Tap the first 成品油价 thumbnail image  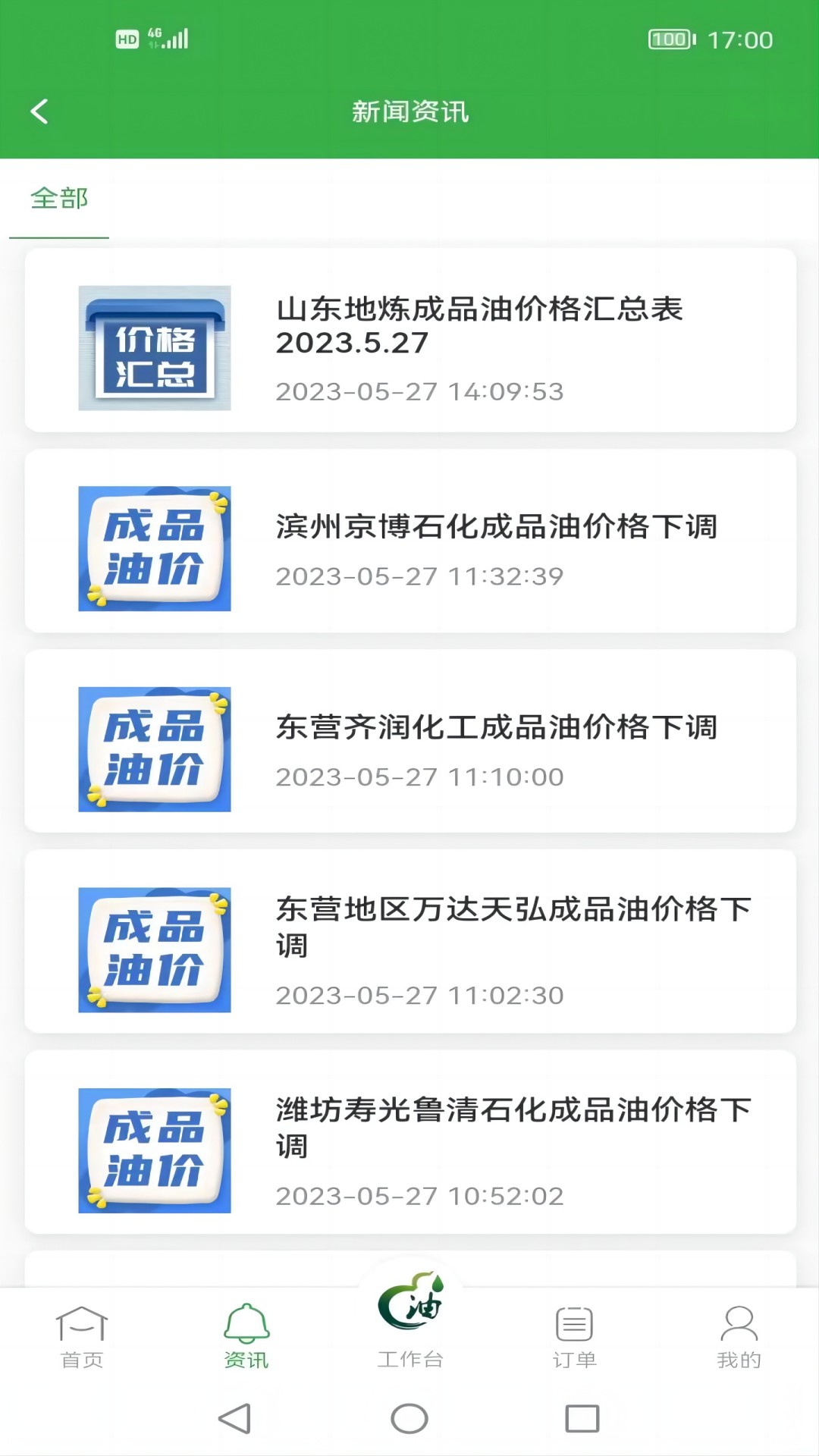(154, 546)
